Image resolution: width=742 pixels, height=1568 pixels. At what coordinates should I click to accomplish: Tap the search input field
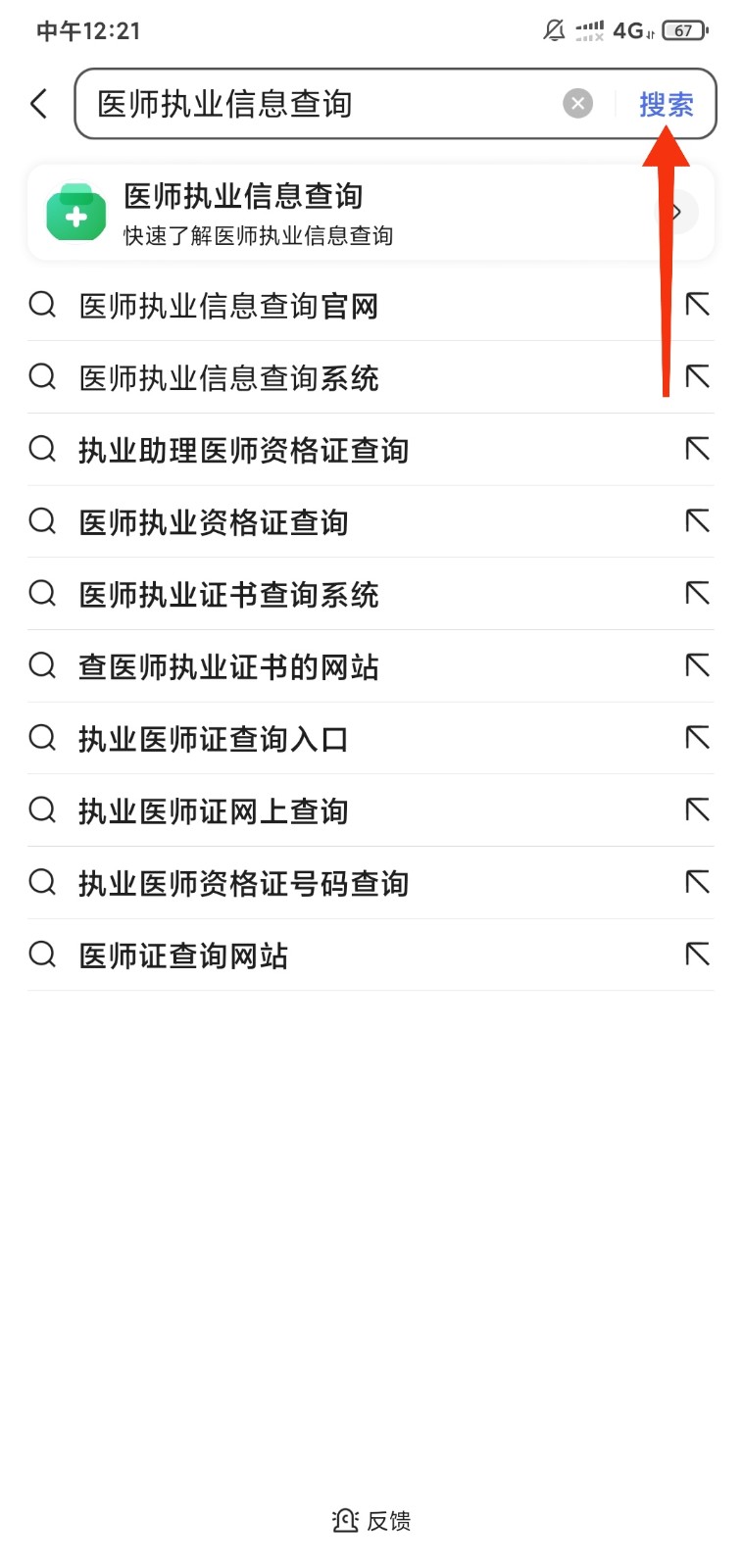click(294, 102)
